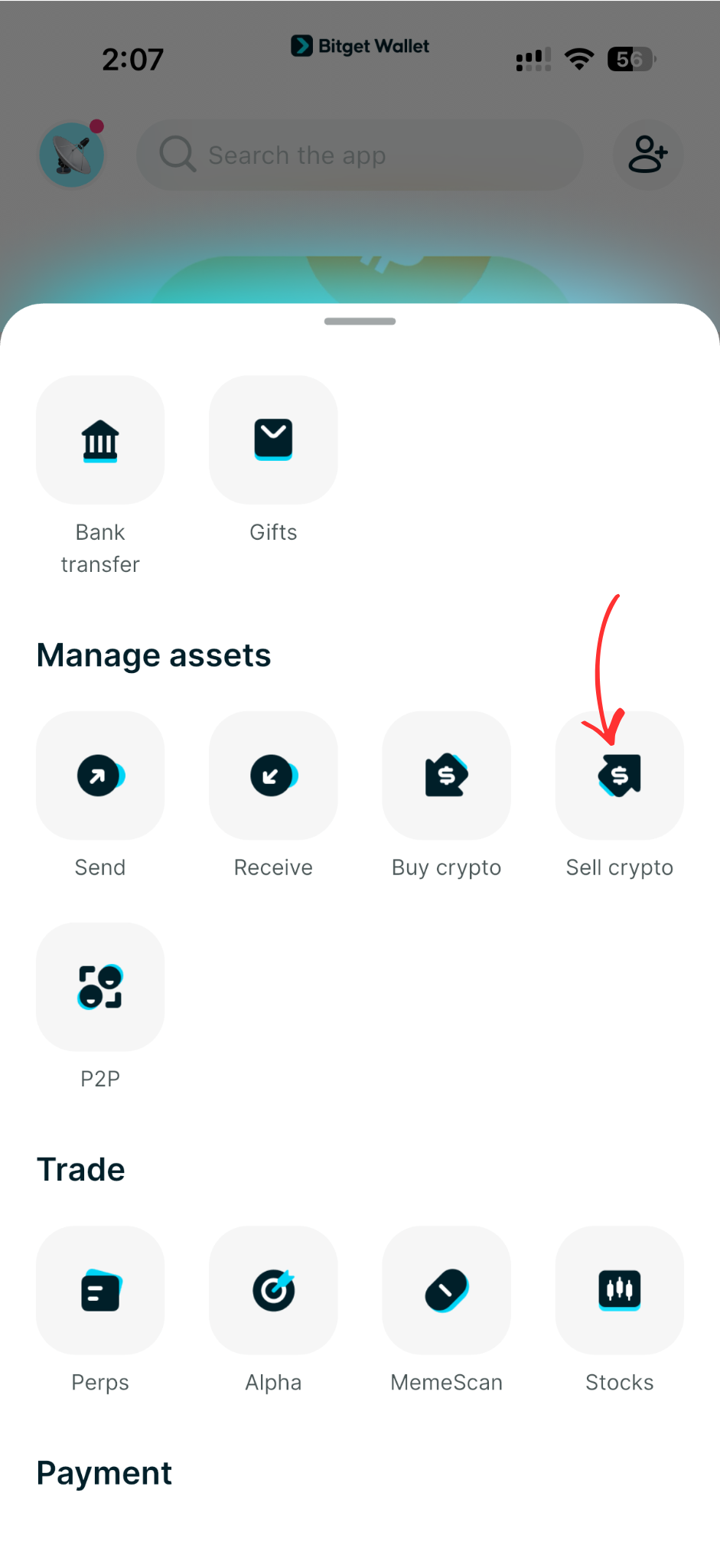Tap the sheet drag handle at the top
This screenshot has width=720, height=1568.
point(360,322)
